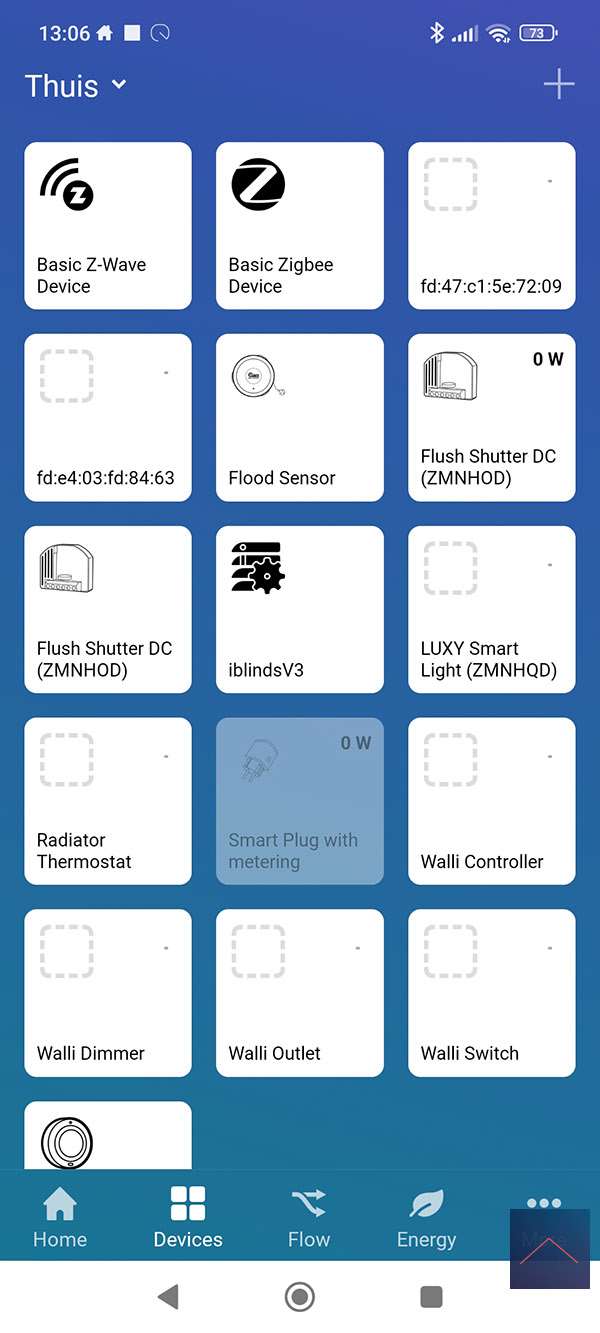The width and height of the screenshot is (600, 1333).
Task: Switch to the Home tab
Action: [60, 1219]
